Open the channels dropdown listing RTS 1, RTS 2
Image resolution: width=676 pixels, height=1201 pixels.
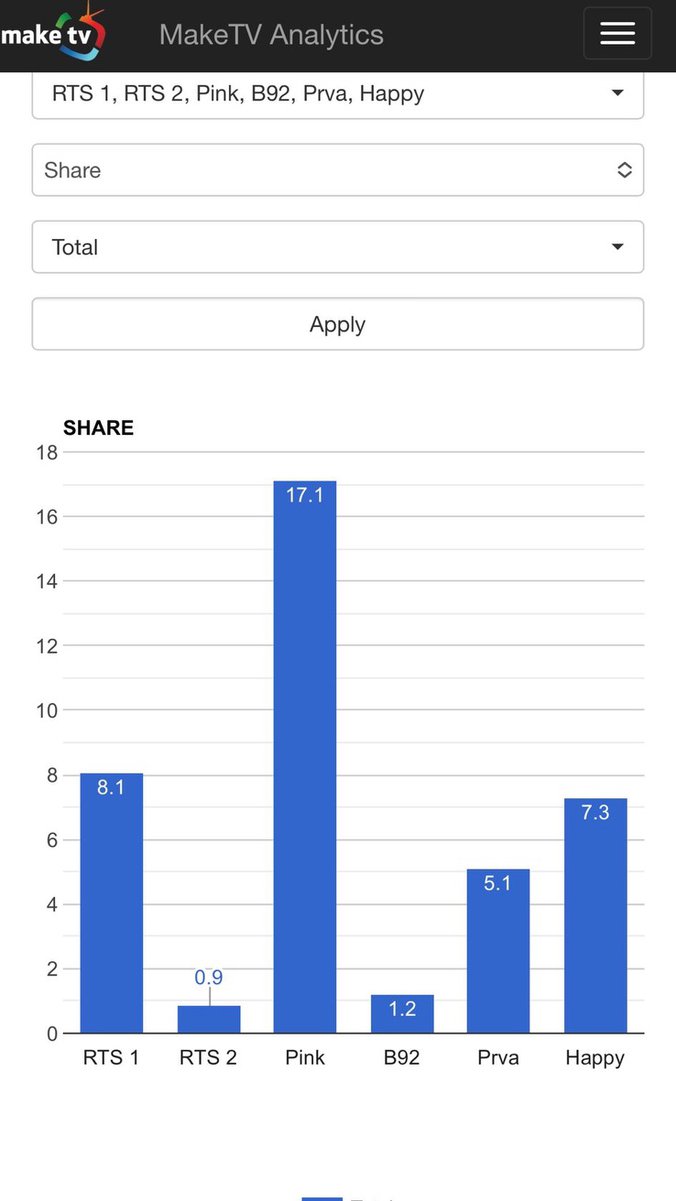tap(338, 94)
